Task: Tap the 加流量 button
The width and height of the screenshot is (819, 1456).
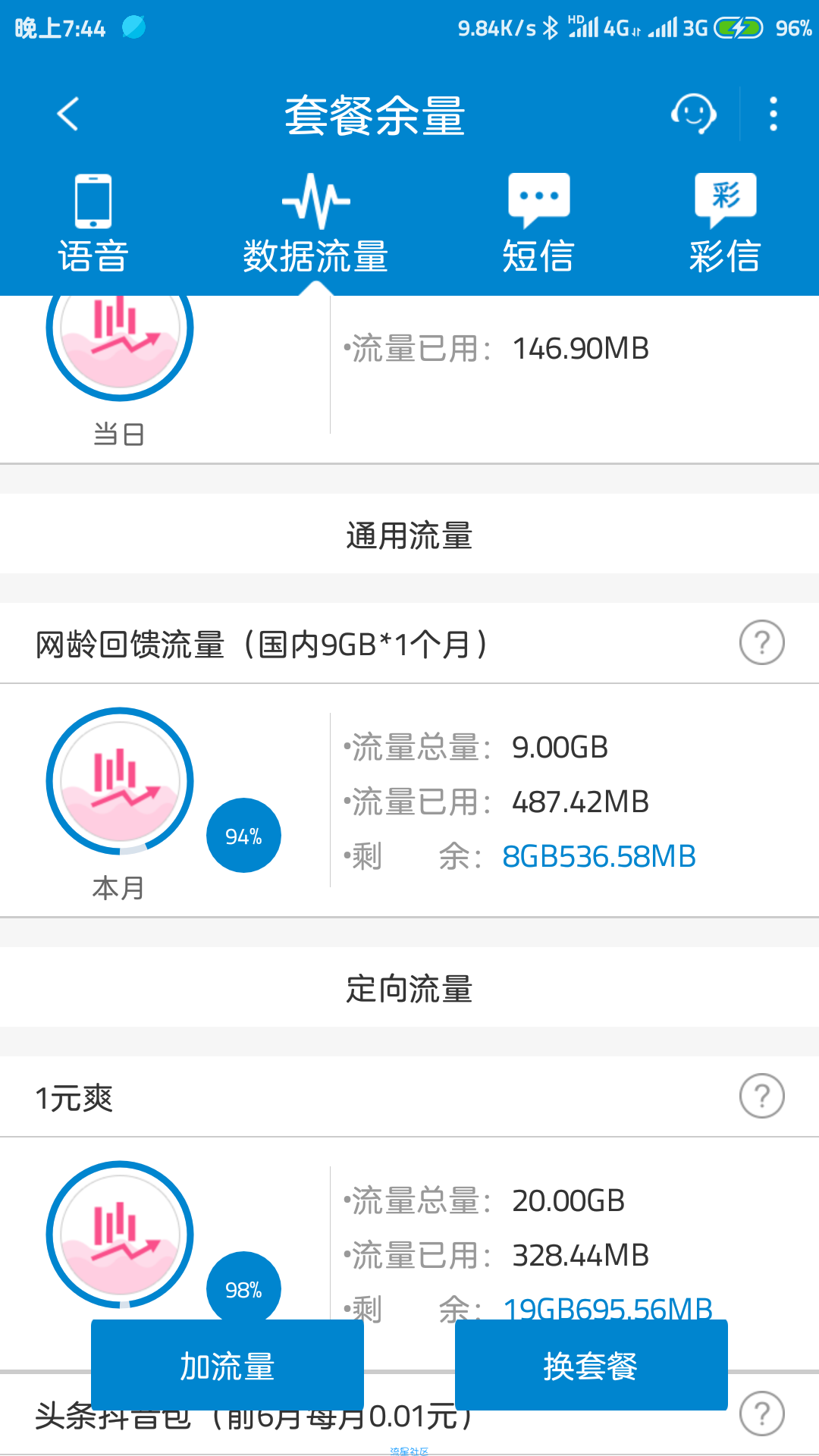Action: click(x=227, y=1365)
